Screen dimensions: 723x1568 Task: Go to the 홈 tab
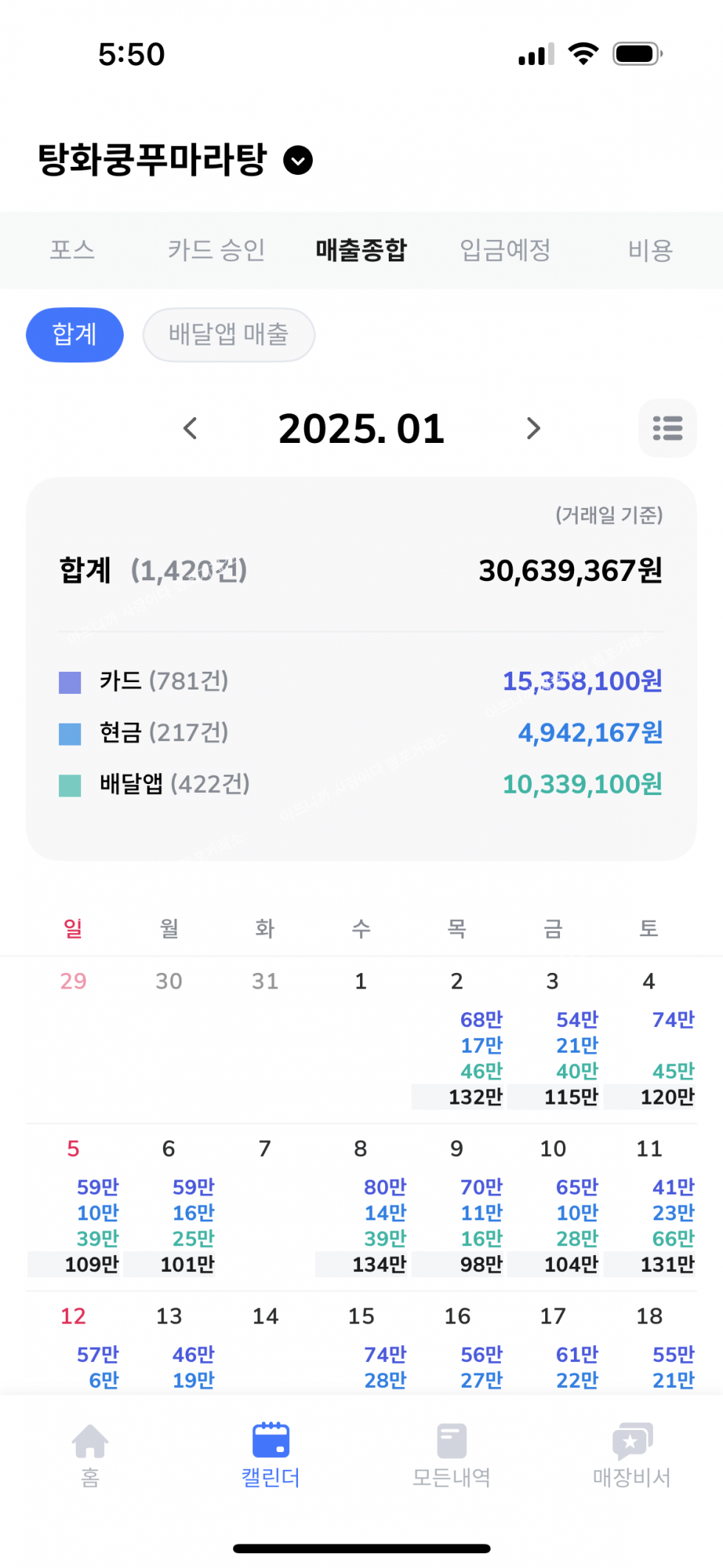point(90,1454)
